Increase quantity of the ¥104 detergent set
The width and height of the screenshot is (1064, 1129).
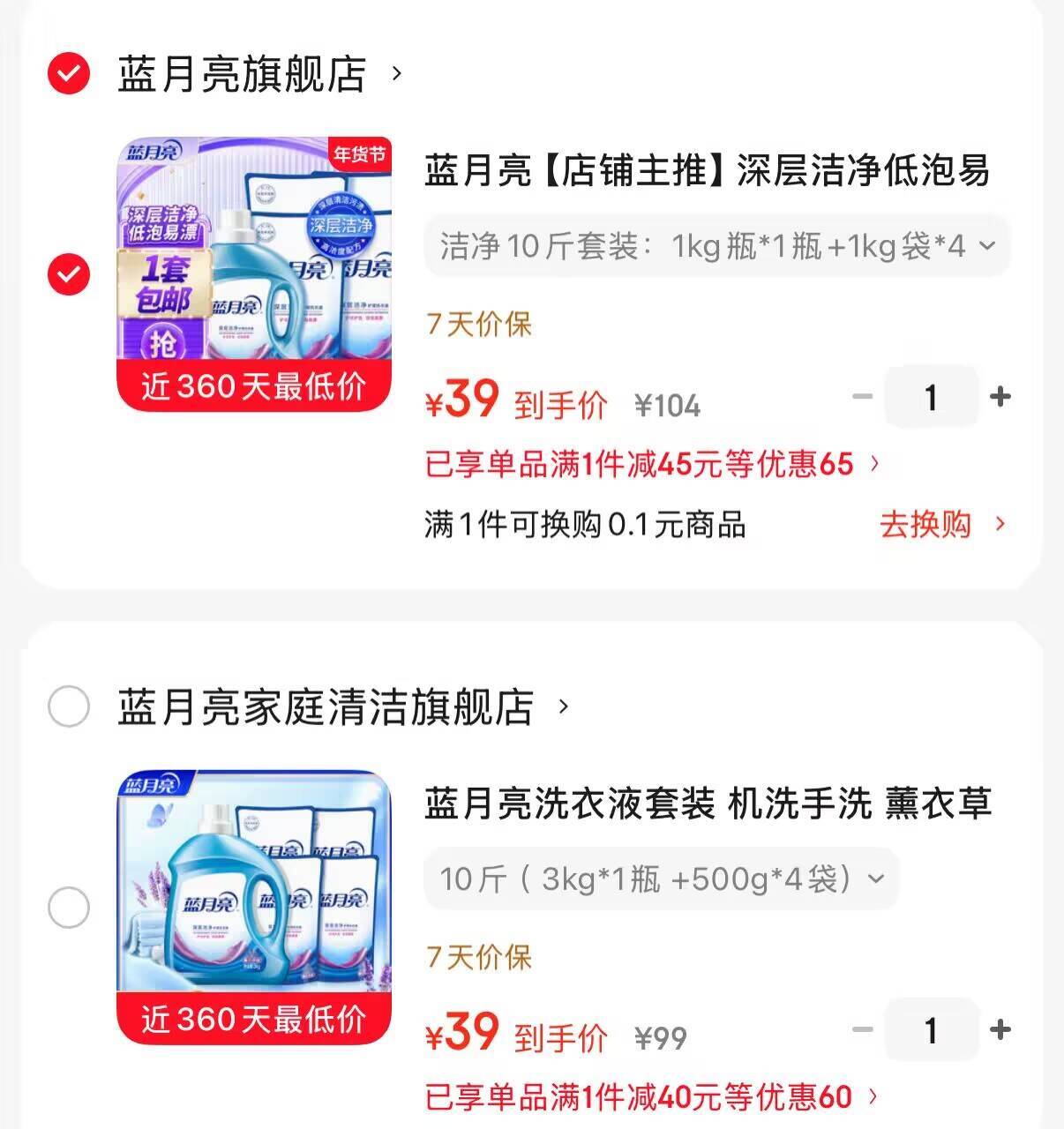click(1000, 397)
